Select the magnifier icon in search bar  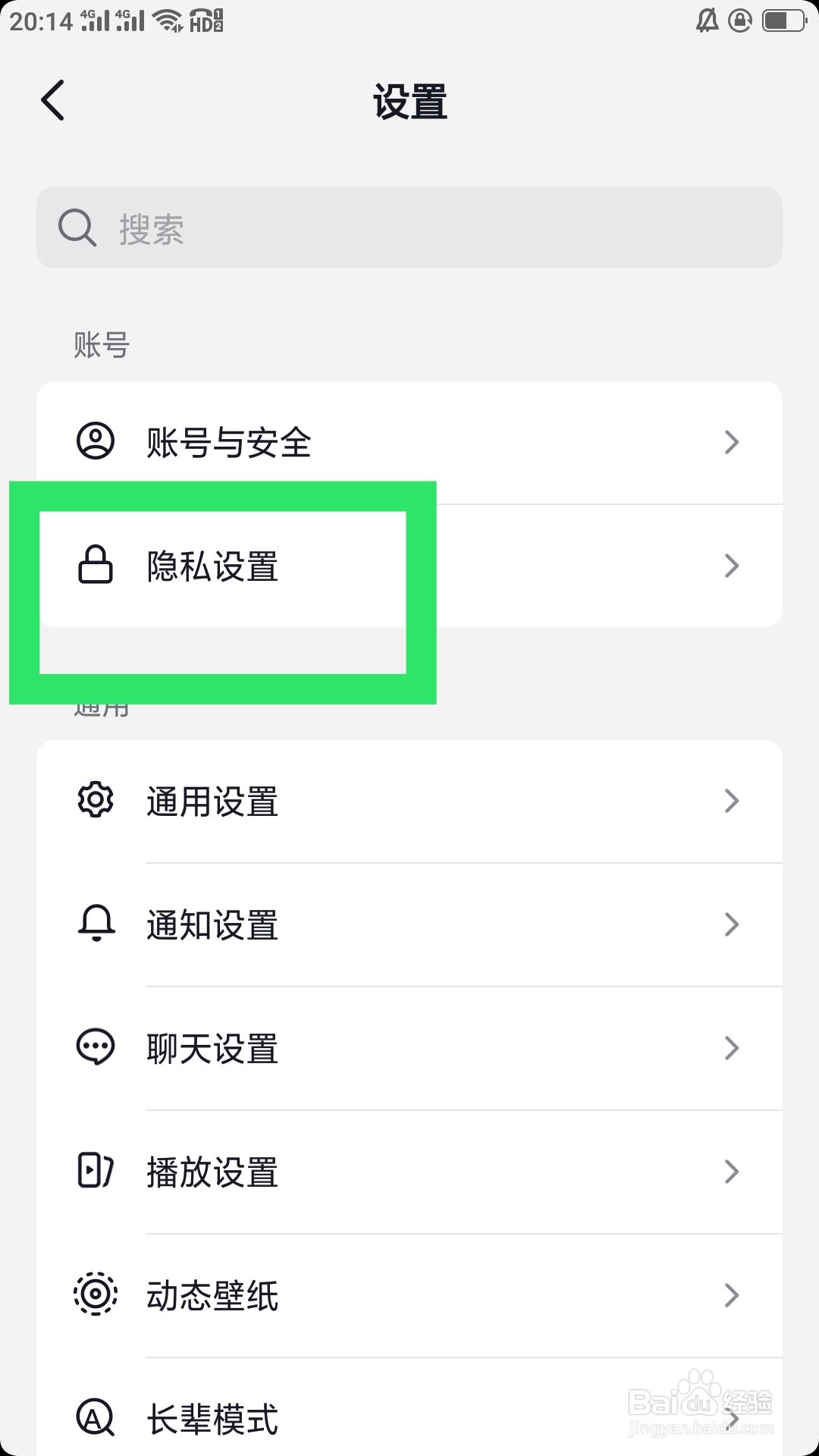(76, 227)
